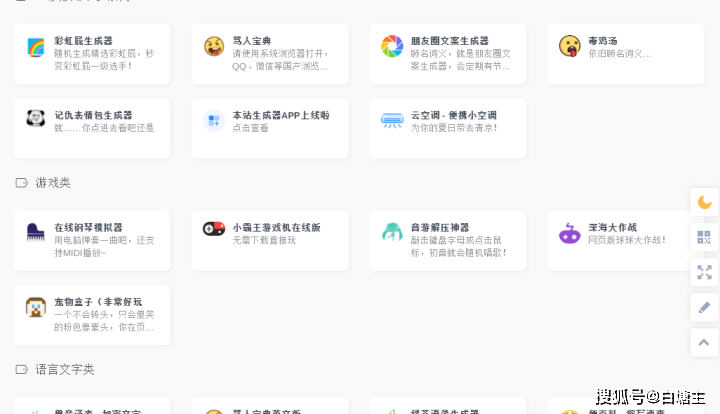720x414 pixels.
Task: Jump back to top with the up arrow
Action: (704, 342)
